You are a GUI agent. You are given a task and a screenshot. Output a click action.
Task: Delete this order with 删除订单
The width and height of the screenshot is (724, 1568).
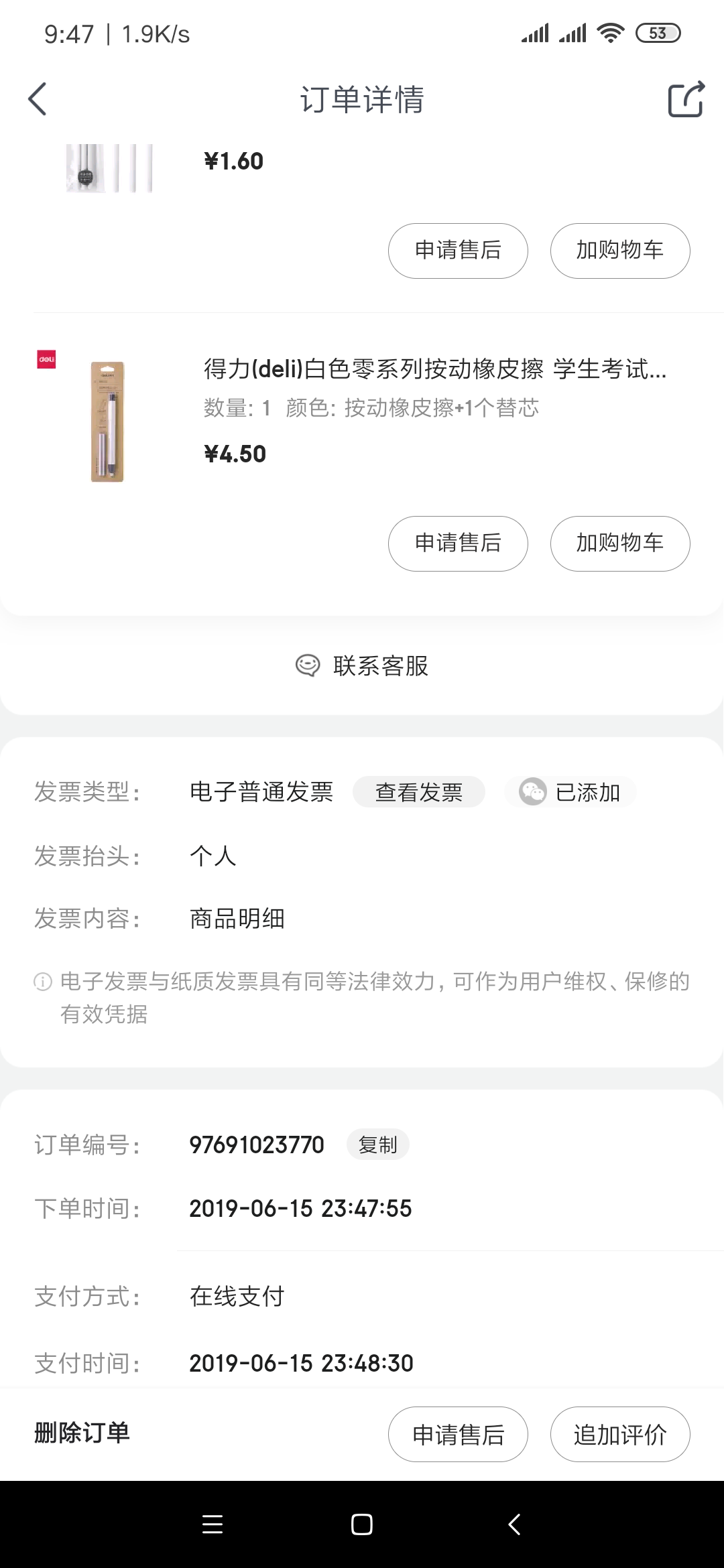tap(82, 1433)
